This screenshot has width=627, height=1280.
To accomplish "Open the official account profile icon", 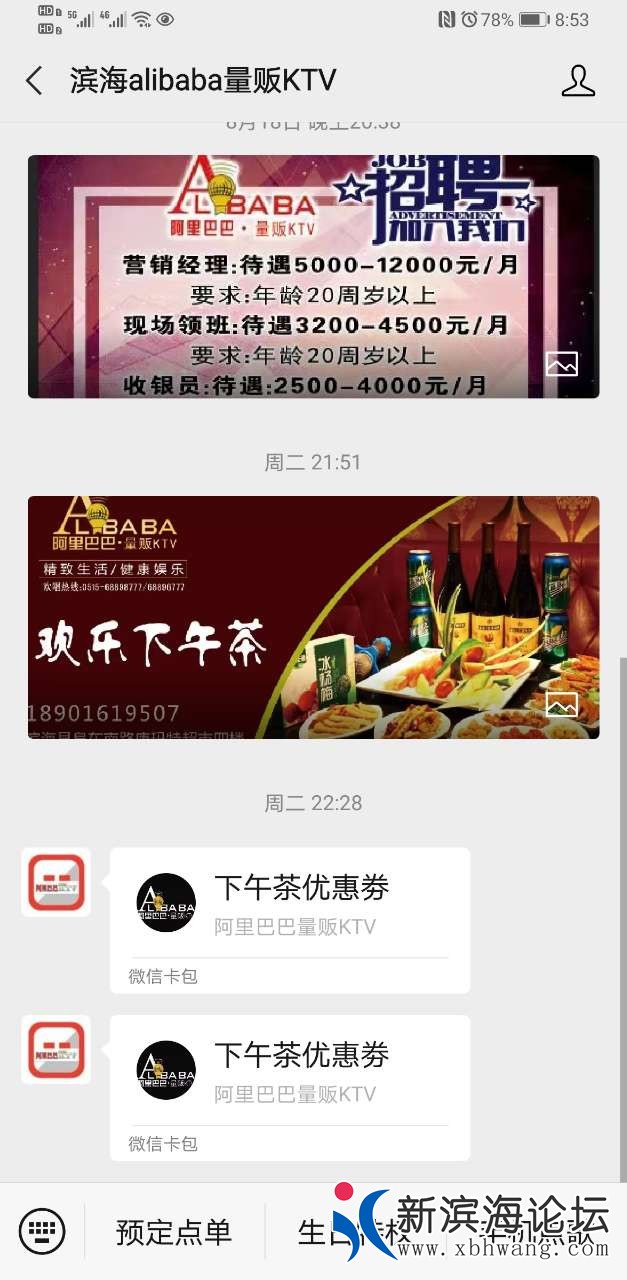I will (578, 81).
